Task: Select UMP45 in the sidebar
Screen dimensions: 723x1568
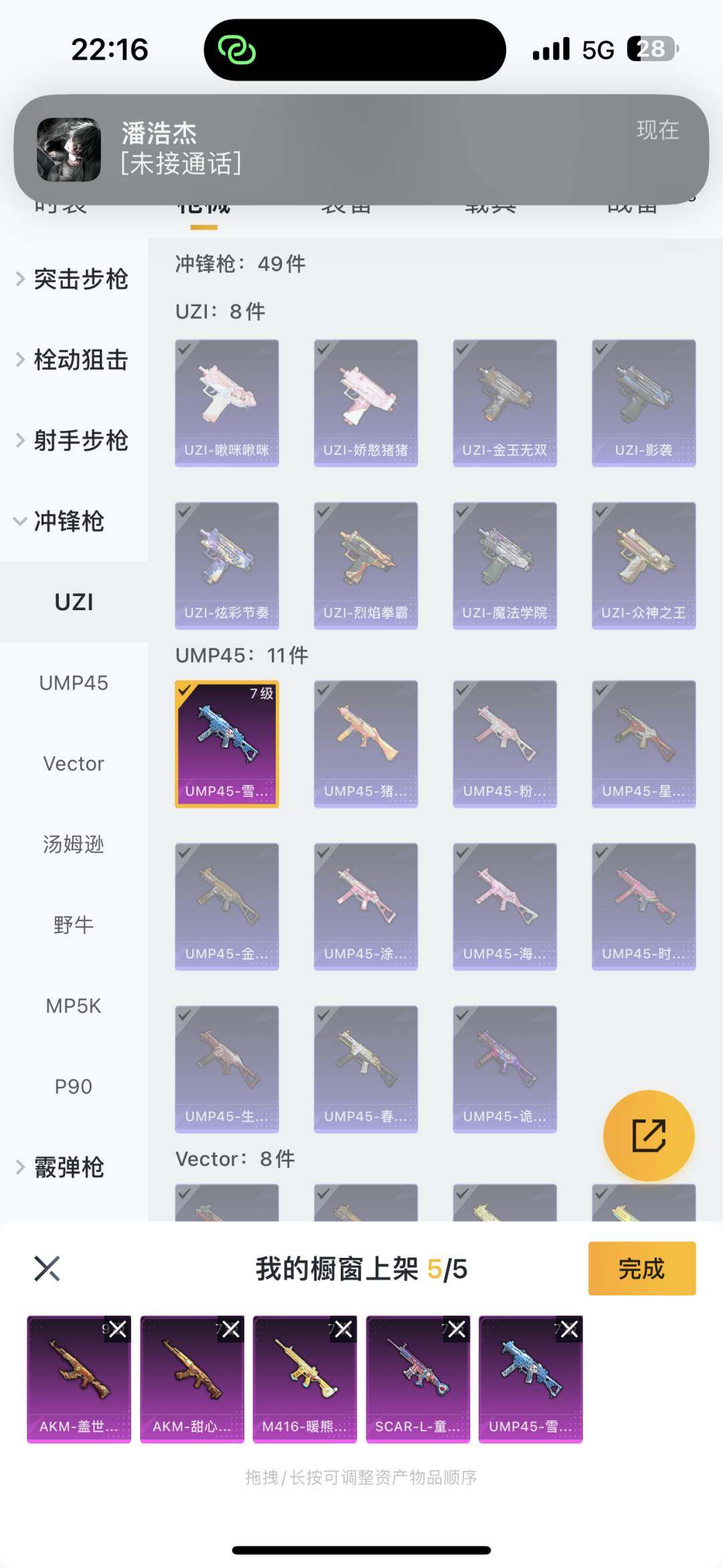Action: [74, 683]
